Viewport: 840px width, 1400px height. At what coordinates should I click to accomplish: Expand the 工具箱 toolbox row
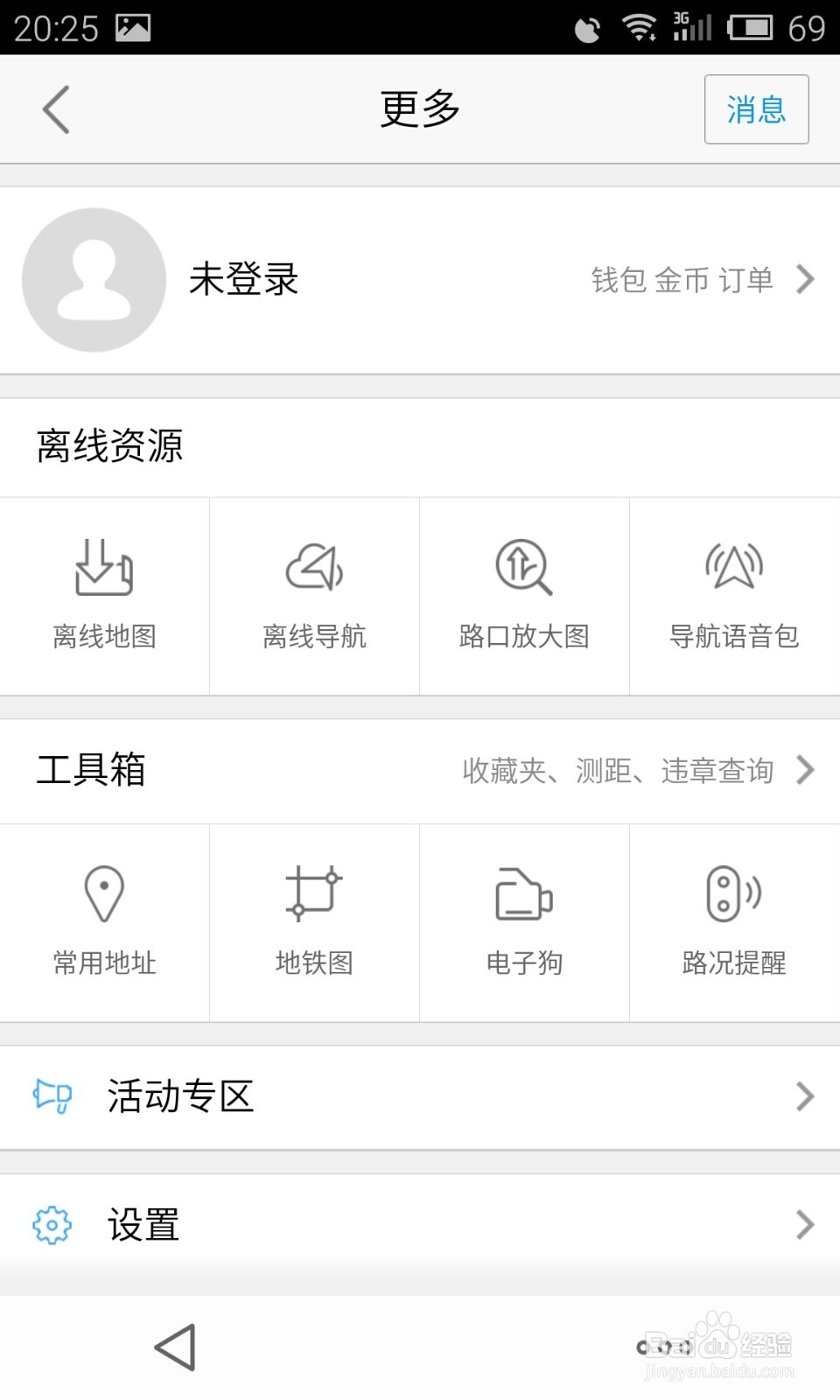pyautogui.click(x=420, y=770)
